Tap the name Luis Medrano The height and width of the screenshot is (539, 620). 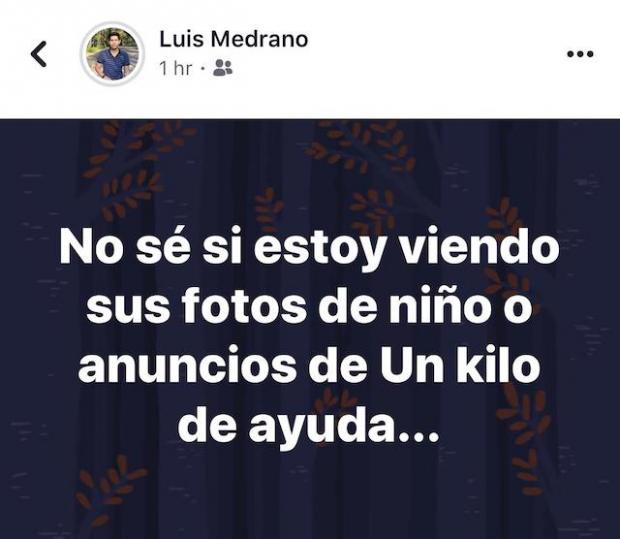tap(233, 40)
